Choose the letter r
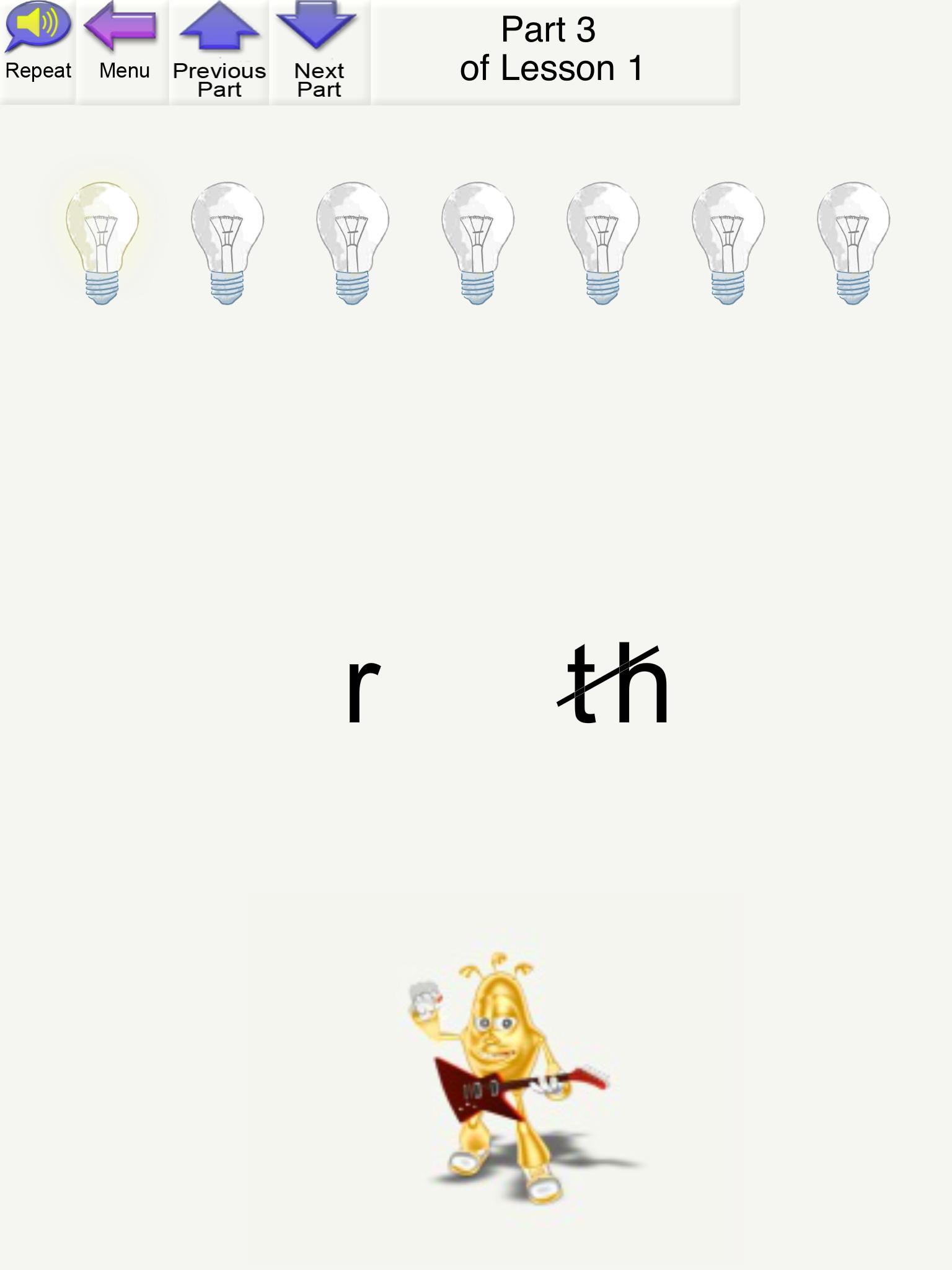This screenshot has width=952, height=1270. tap(363, 688)
